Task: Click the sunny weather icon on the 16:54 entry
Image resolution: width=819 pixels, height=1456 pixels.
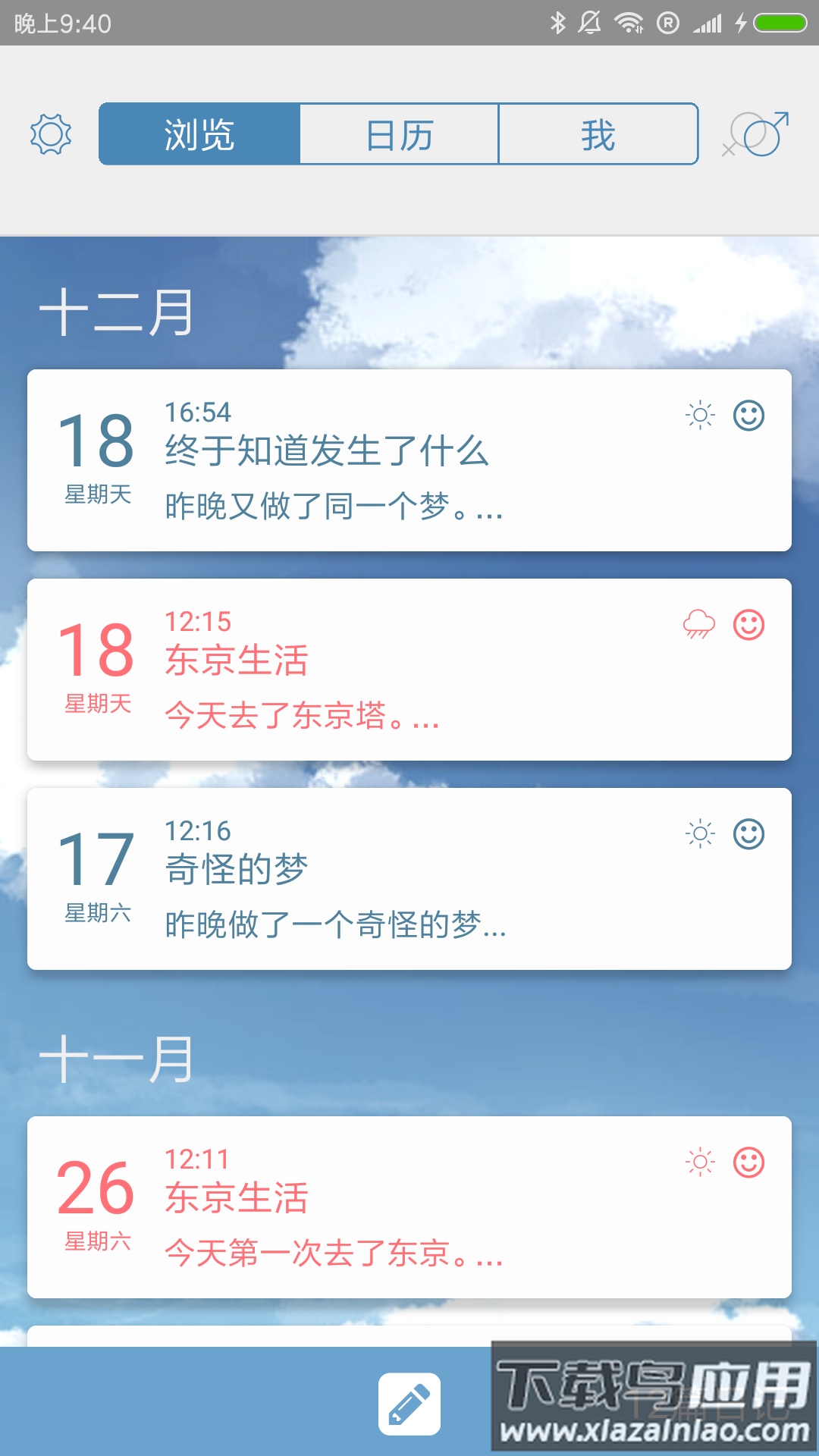Action: click(700, 415)
